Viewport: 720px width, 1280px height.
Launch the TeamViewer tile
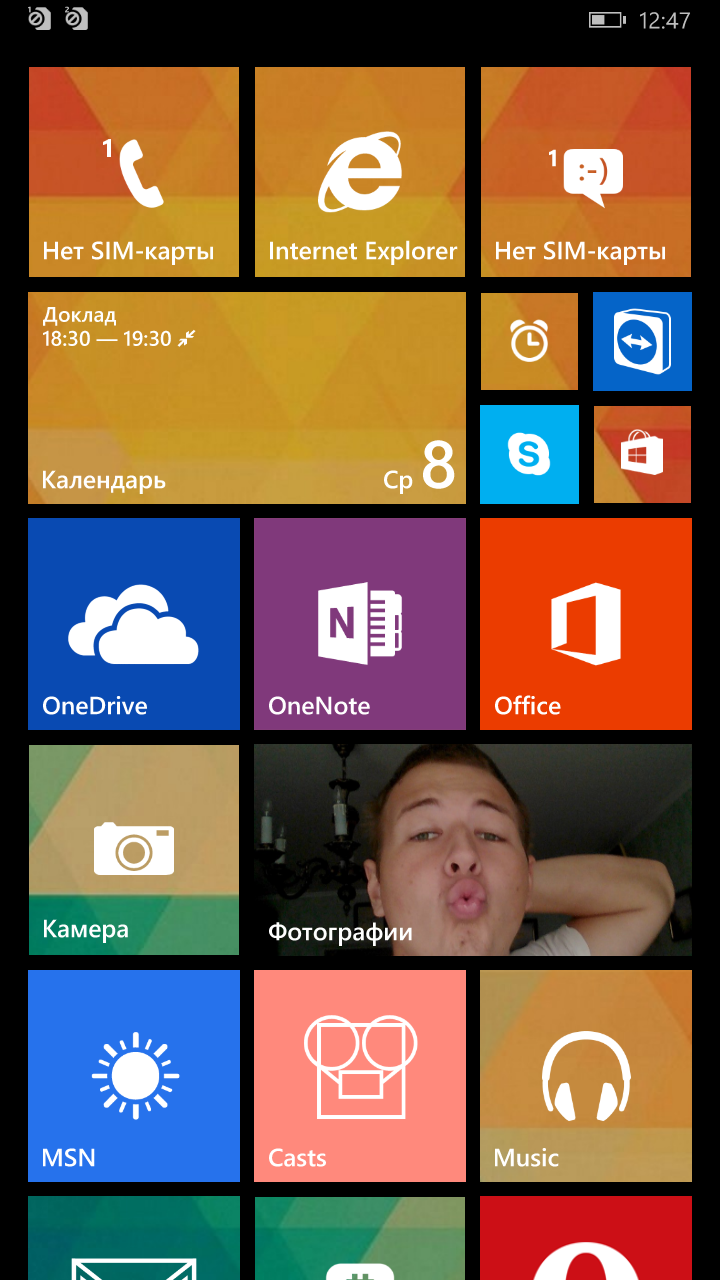pos(642,341)
